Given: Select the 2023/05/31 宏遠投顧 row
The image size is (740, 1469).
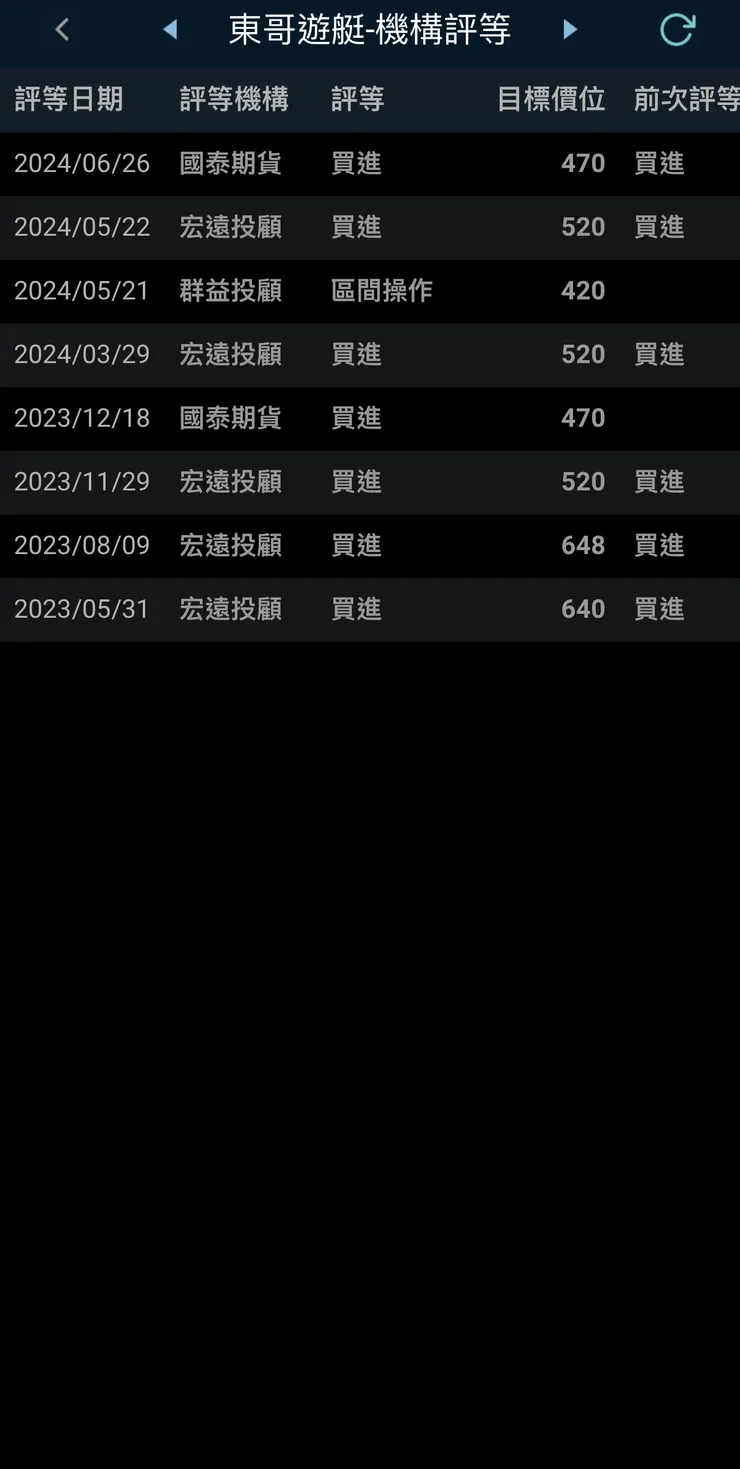Looking at the screenshot, I should (x=370, y=610).
